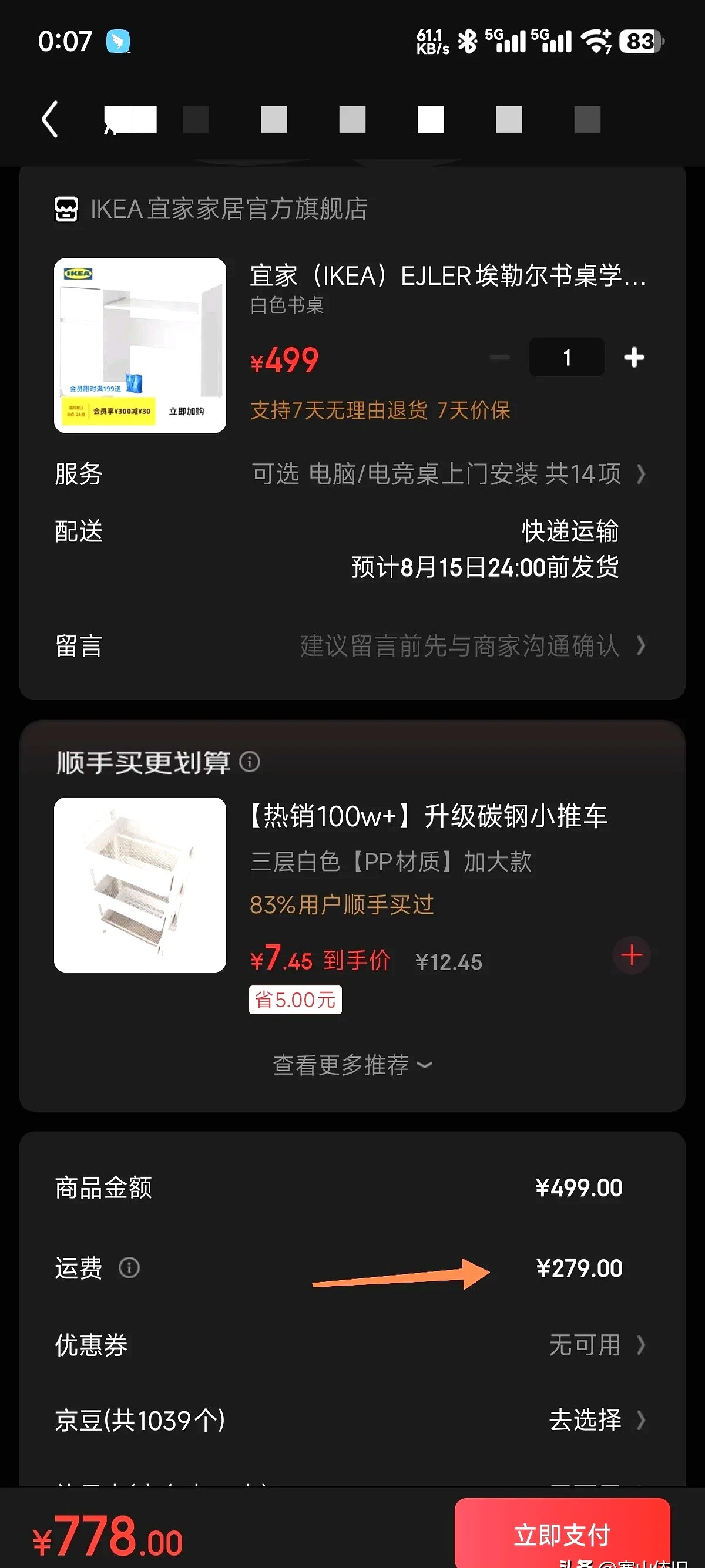Open the 优惠券 coupon row

click(595, 1345)
